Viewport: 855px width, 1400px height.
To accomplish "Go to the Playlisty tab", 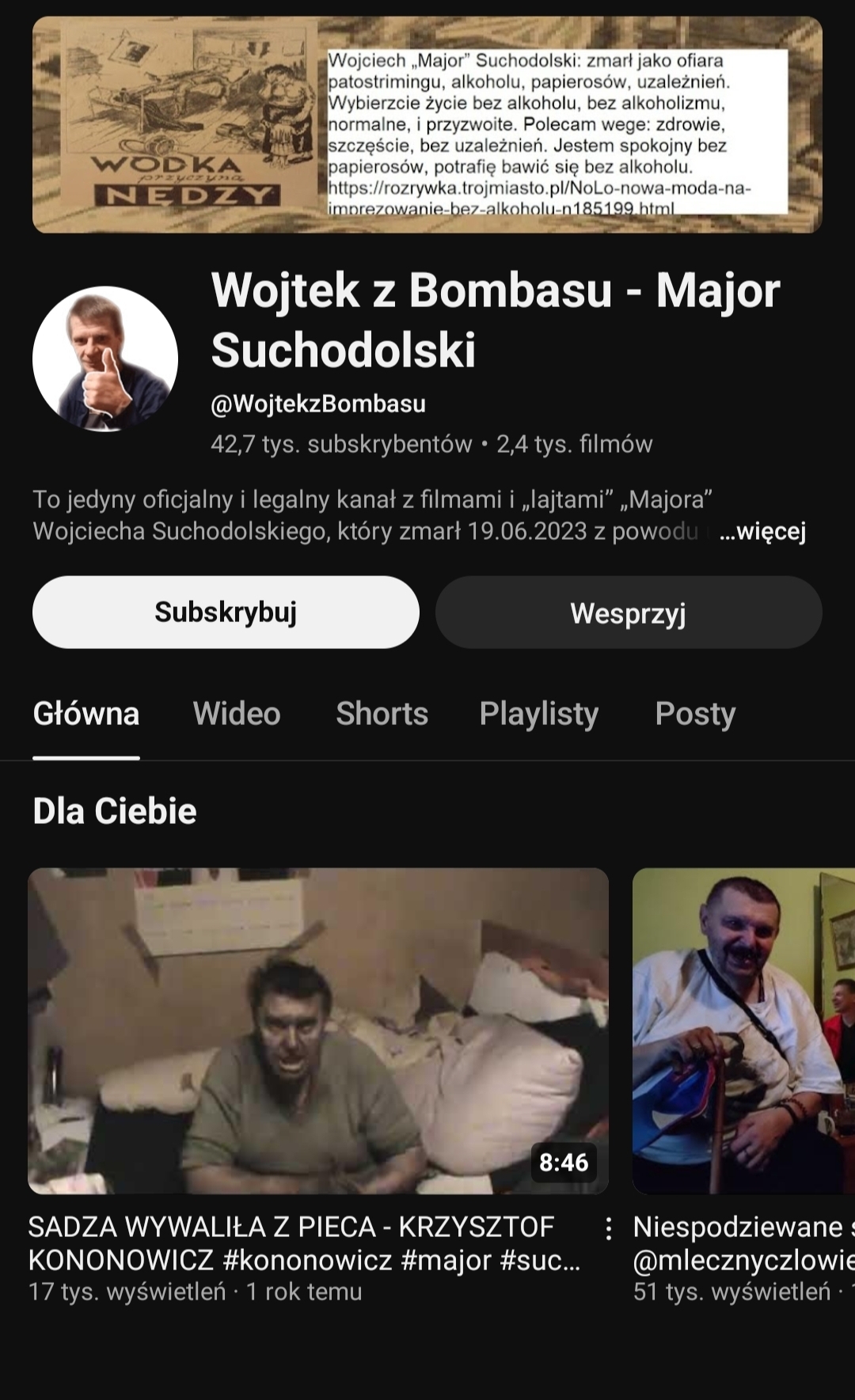I will (x=538, y=713).
